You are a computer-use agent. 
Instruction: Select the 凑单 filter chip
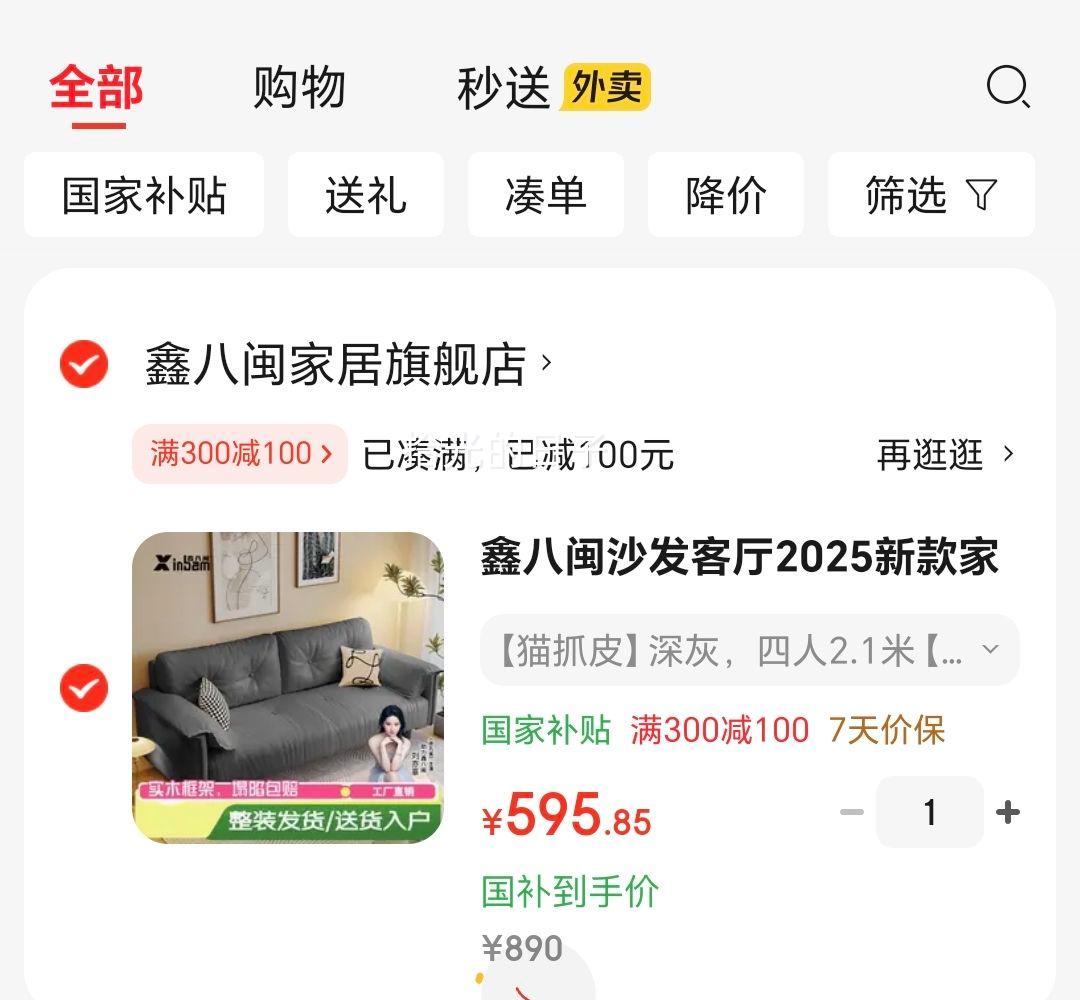tap(546, 195)
